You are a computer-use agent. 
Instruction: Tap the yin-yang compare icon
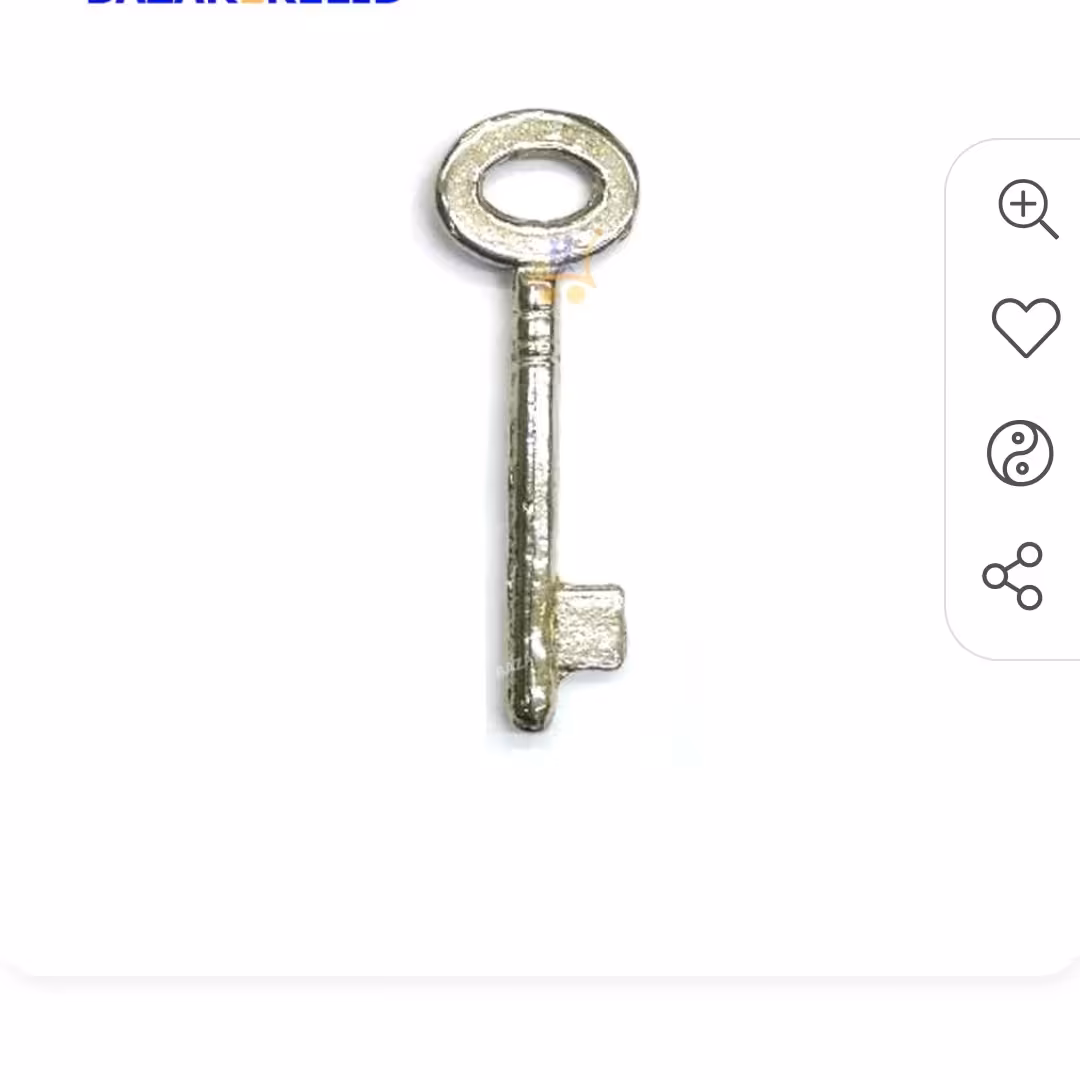pyautogui.click(x=1020, y=453)
